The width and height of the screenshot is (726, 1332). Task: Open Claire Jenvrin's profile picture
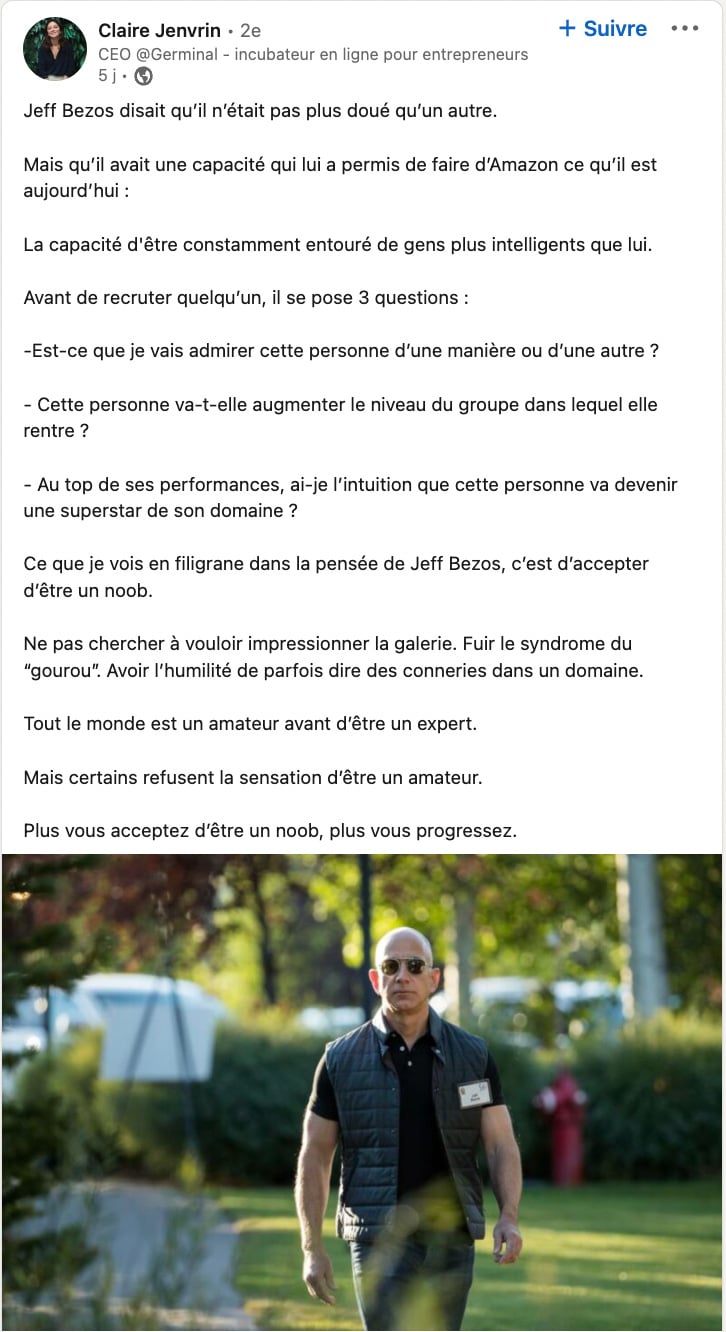pos(55,48)
